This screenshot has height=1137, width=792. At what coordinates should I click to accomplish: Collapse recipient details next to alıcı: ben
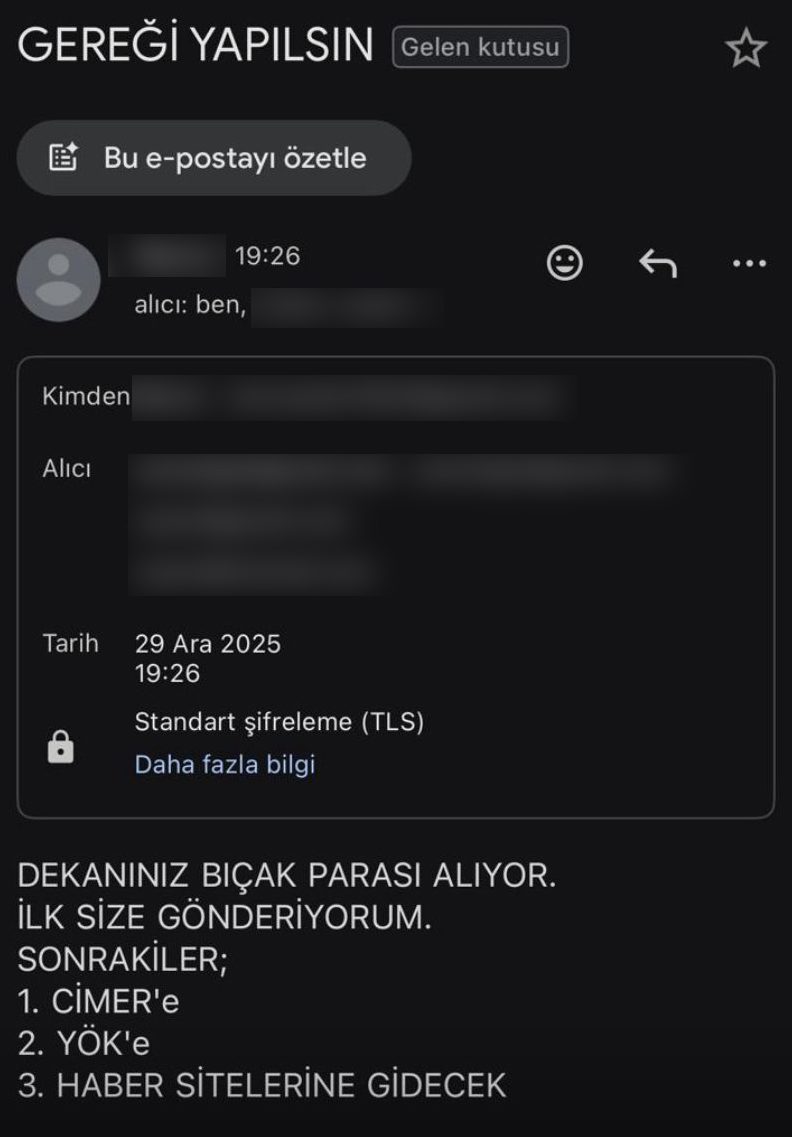[x=190, y=305]
